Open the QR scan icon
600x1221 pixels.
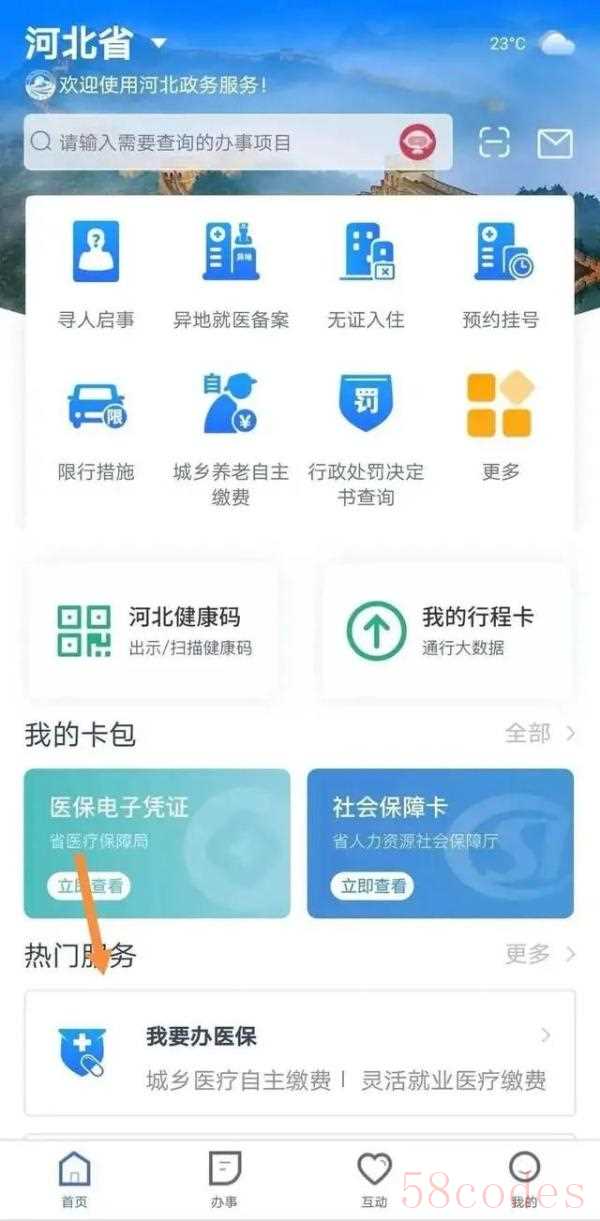coord(494,143)
